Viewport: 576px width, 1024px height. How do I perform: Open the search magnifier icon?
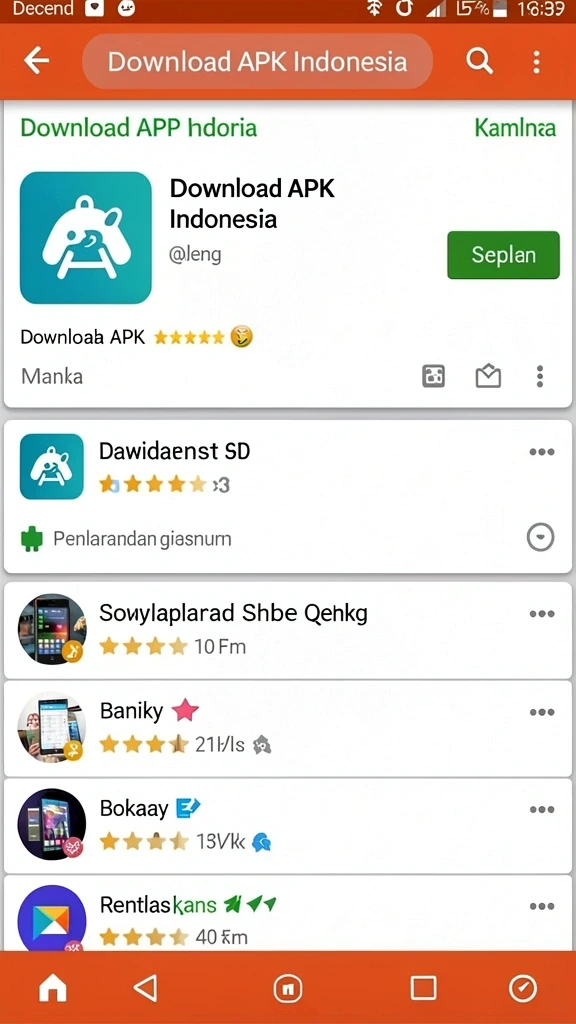coord(479,61)
